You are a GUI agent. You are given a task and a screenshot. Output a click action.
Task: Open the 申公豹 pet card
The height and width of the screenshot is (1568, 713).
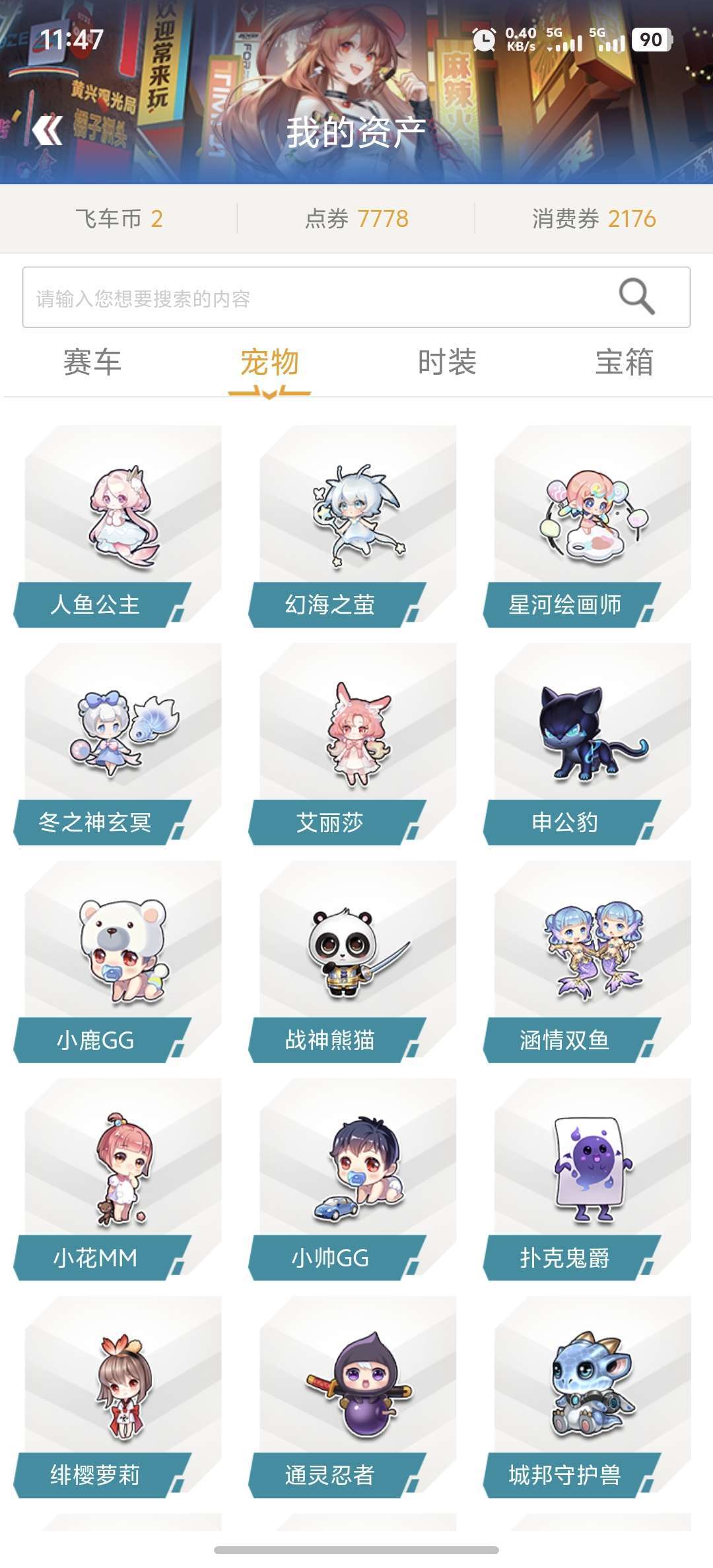[x=588, y=744]
